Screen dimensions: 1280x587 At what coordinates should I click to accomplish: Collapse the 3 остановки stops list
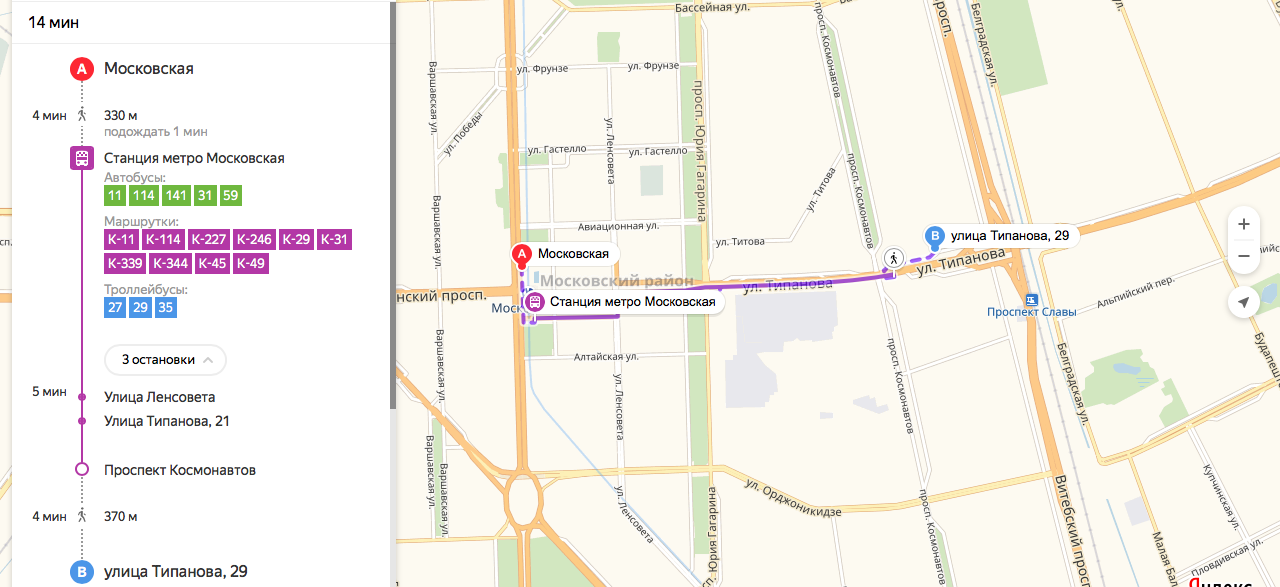[165, 359]
